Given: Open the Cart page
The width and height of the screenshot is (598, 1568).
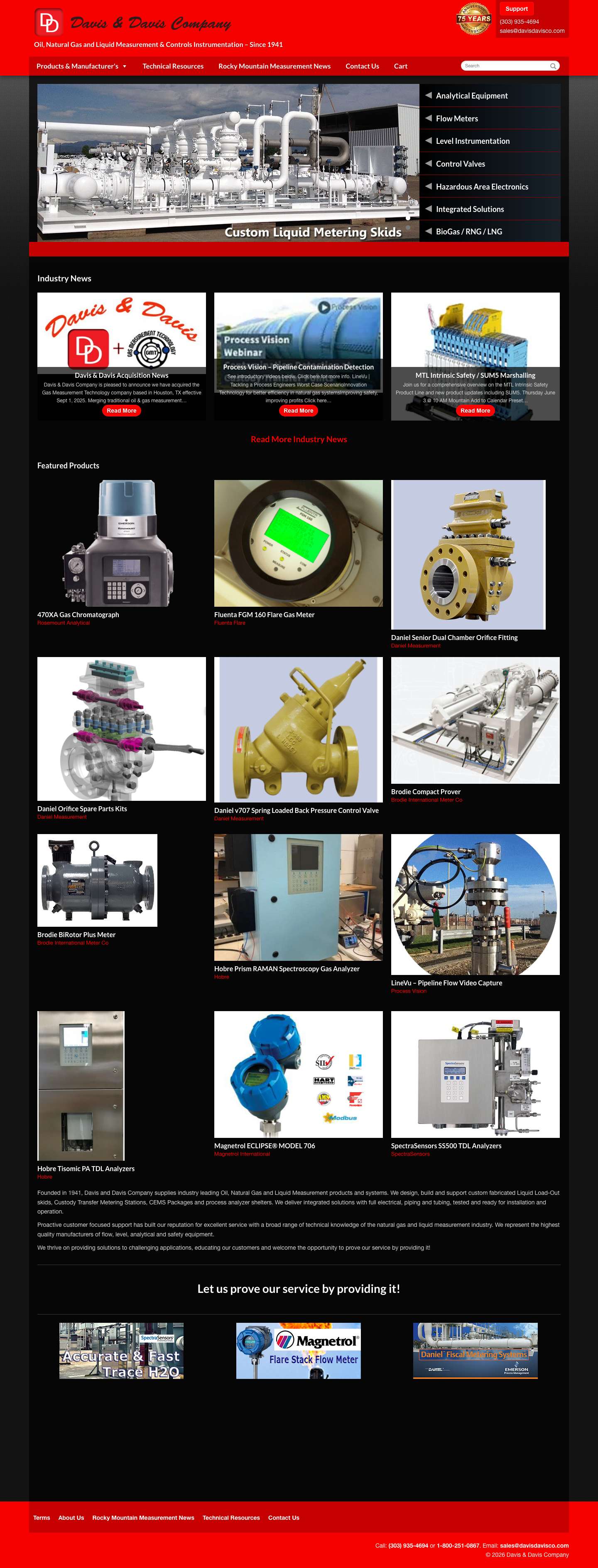Looking at the screenshot, I should click(x=400, y=66).
